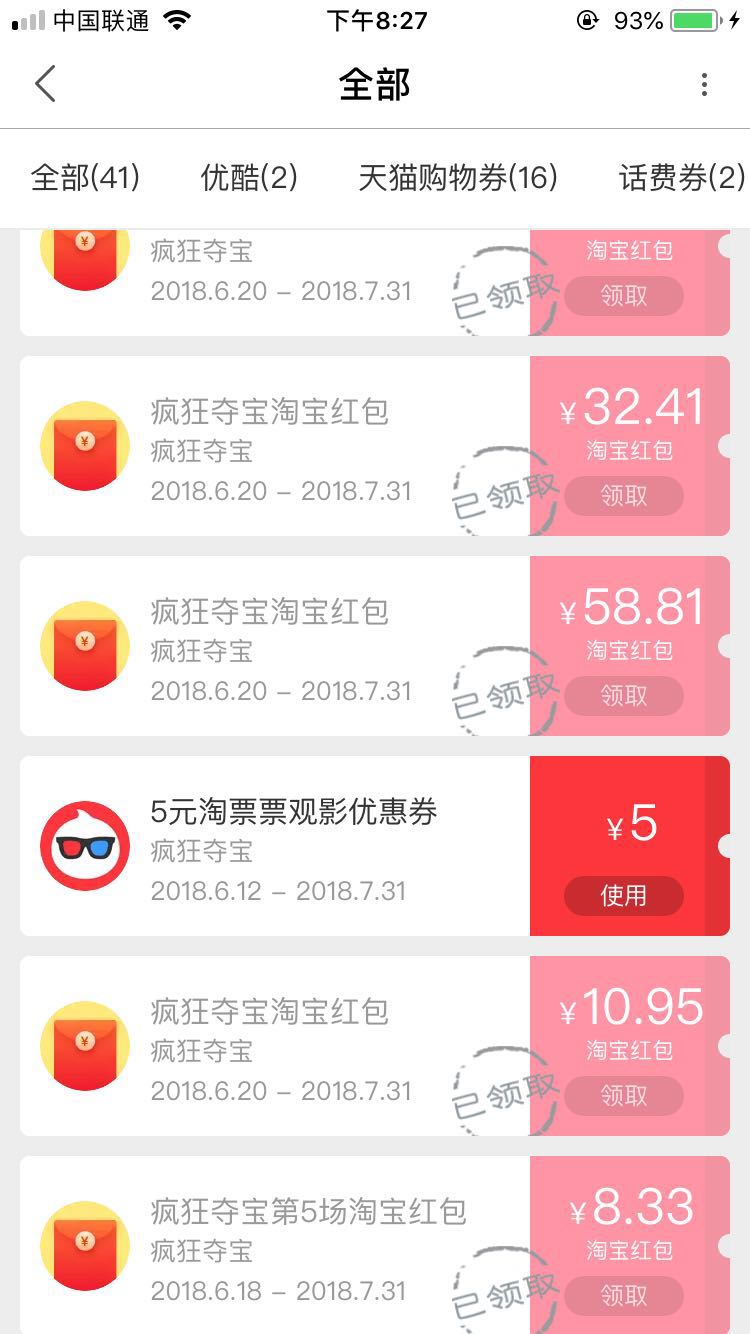Tap the back chevron to return

(44, 84)
